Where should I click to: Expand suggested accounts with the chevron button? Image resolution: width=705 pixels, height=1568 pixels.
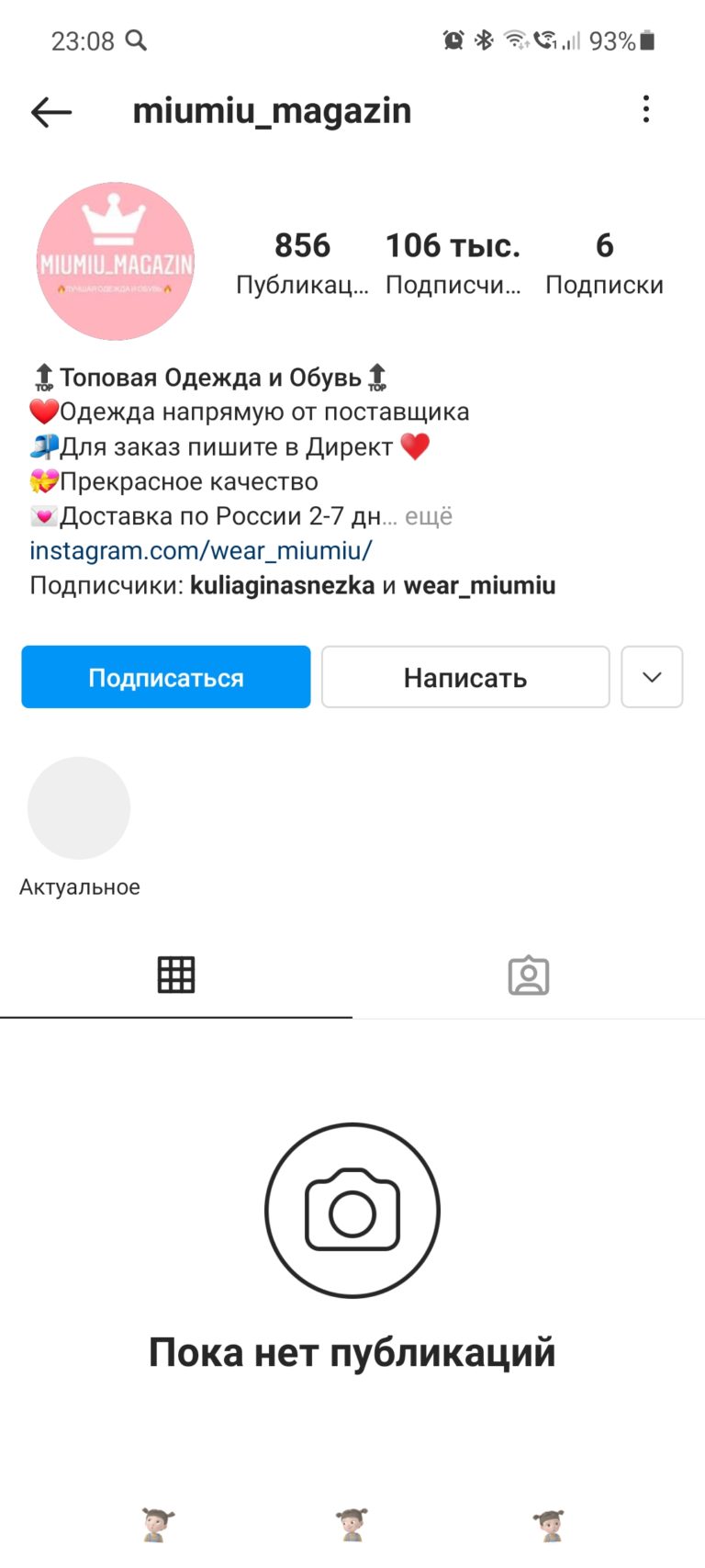pos(652,677)
